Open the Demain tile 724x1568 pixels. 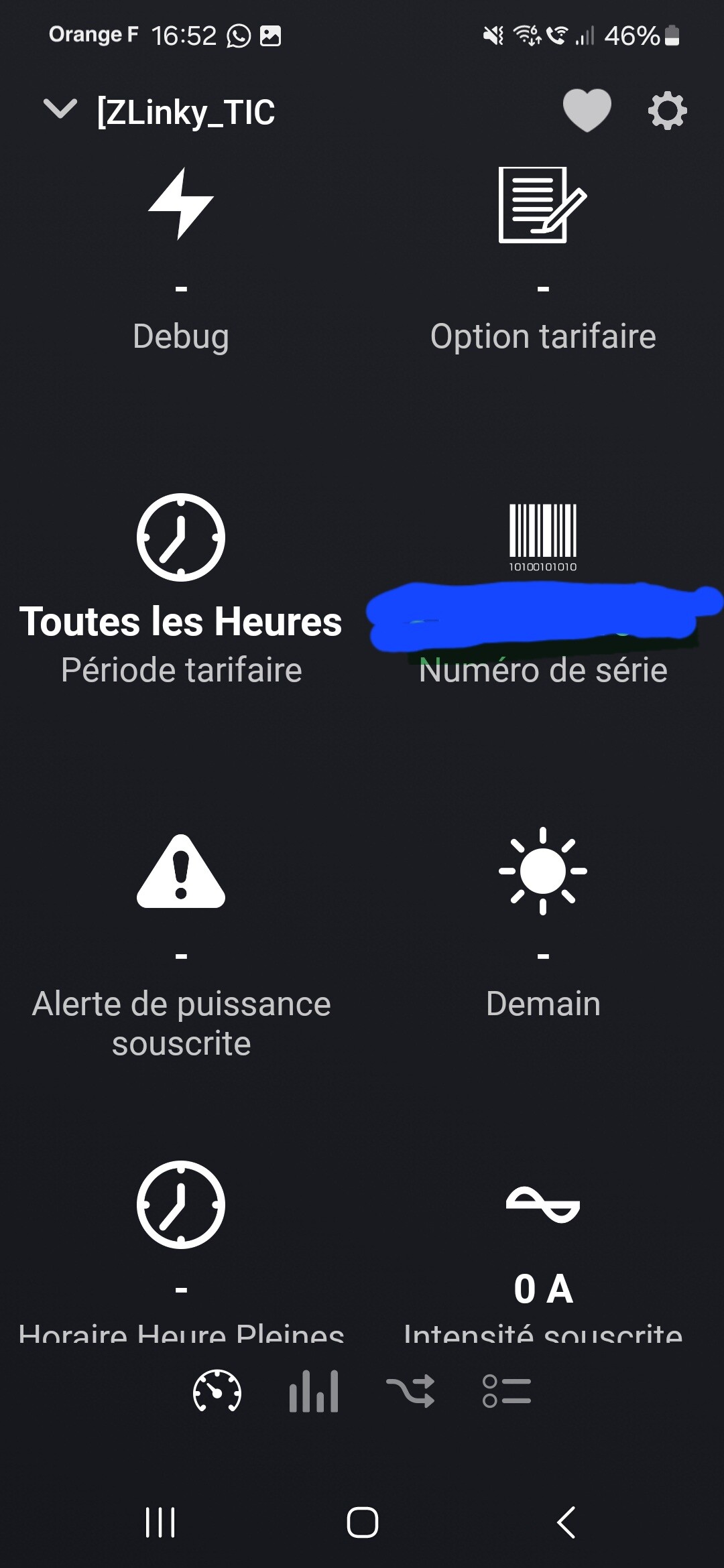[x=543, y=925]
